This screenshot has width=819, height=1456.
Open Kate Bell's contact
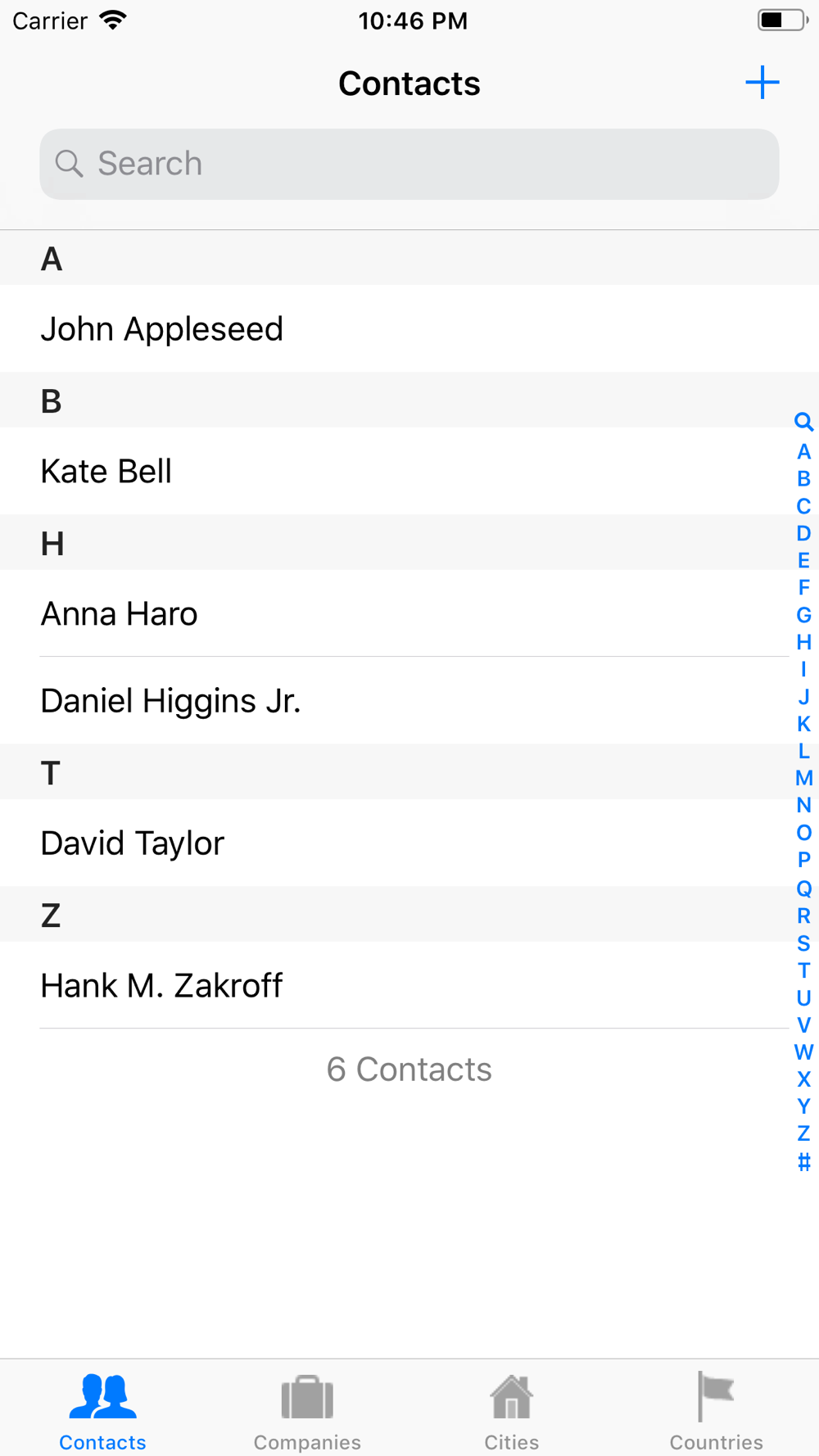pyautogui.click(x=409, y=471)
